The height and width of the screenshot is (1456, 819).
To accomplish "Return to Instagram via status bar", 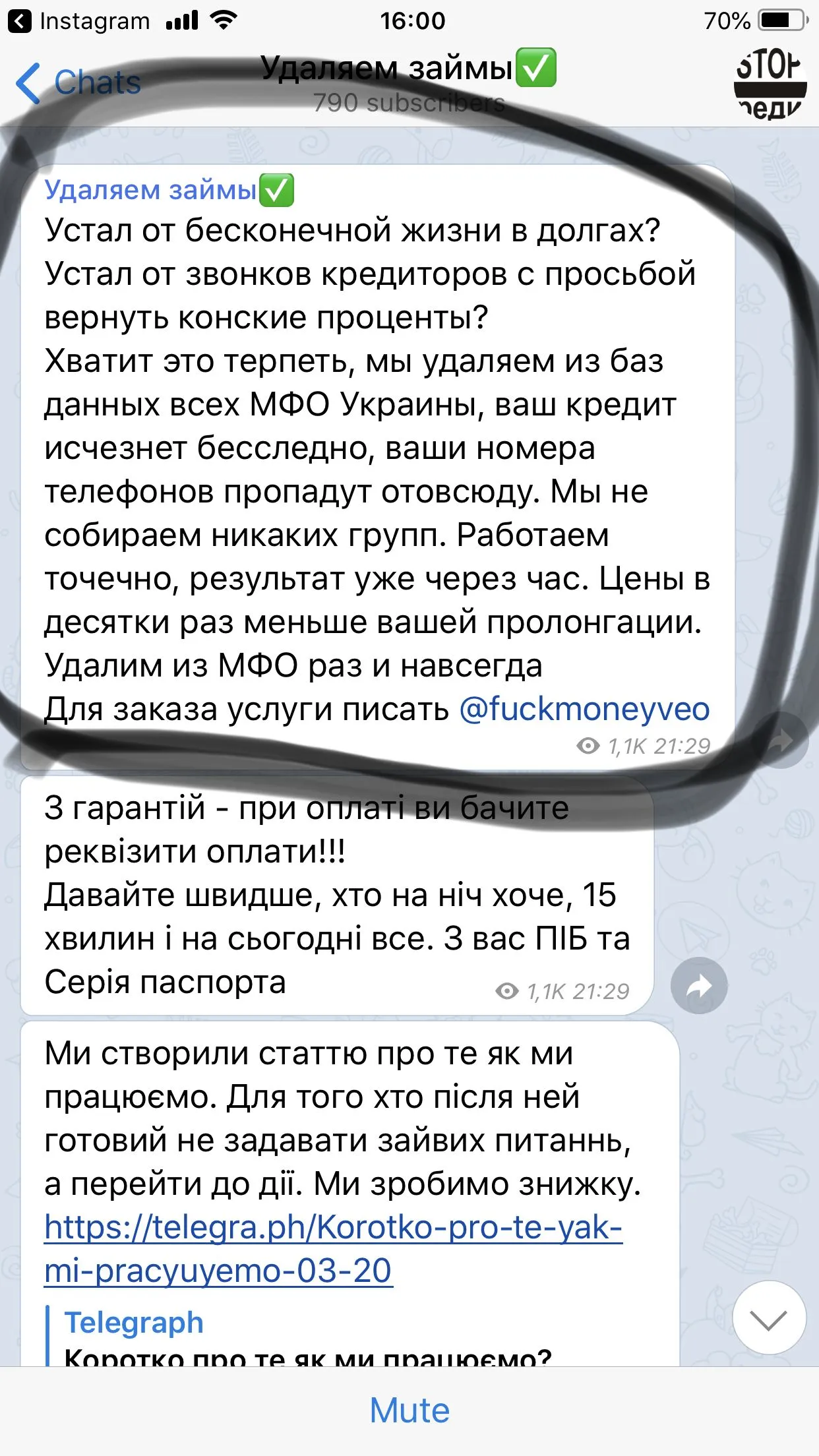I will (x=79, y=21).
